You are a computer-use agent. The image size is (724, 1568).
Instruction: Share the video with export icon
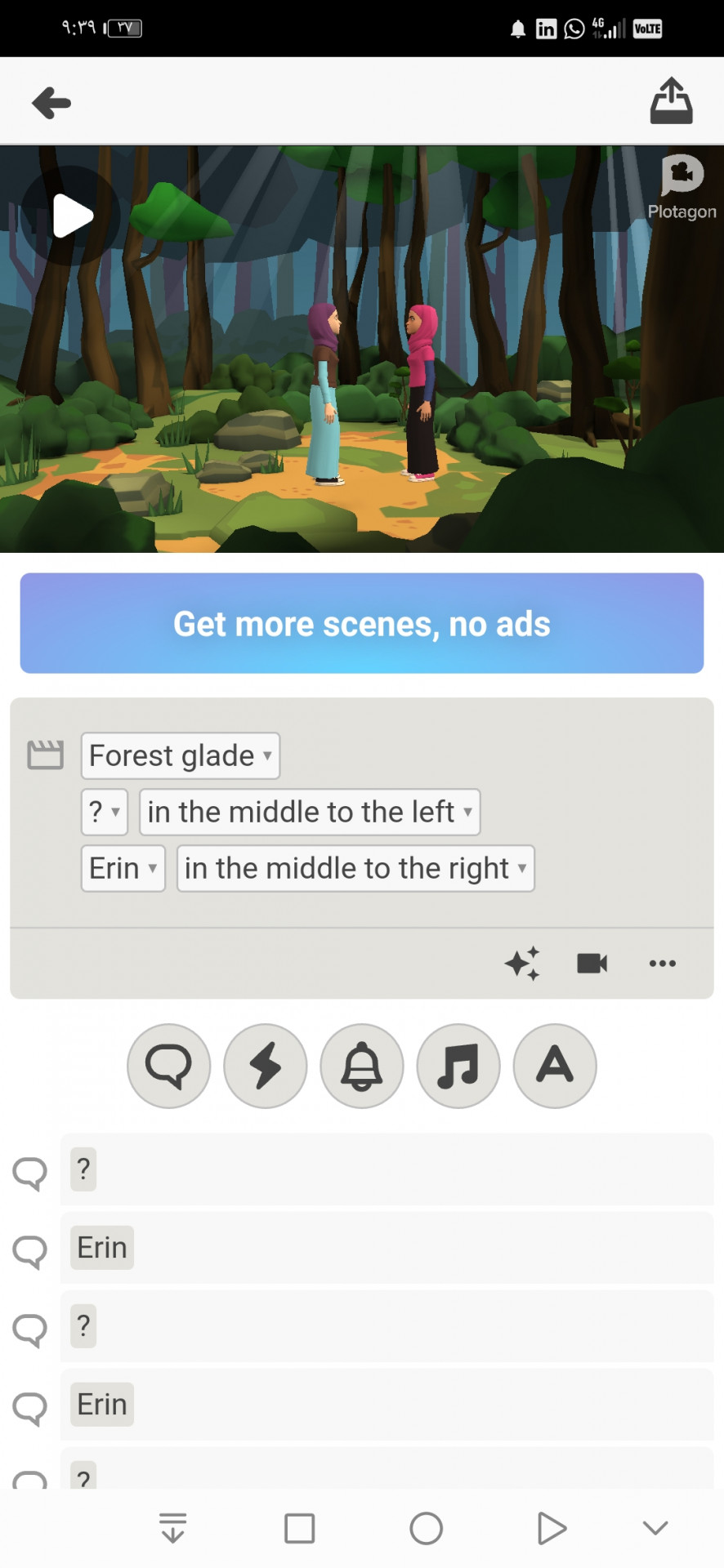point(671,101)
